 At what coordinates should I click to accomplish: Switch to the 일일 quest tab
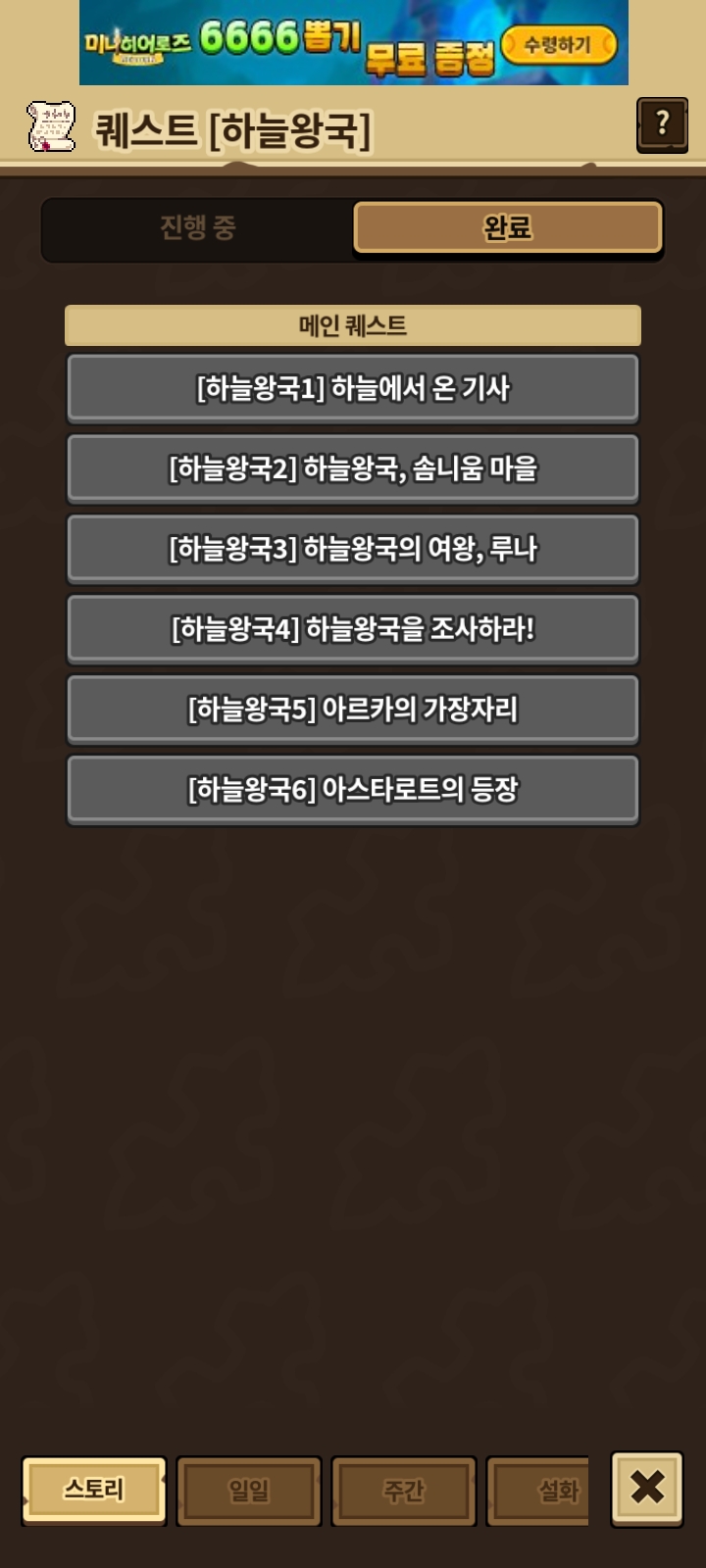(249, 1492)
